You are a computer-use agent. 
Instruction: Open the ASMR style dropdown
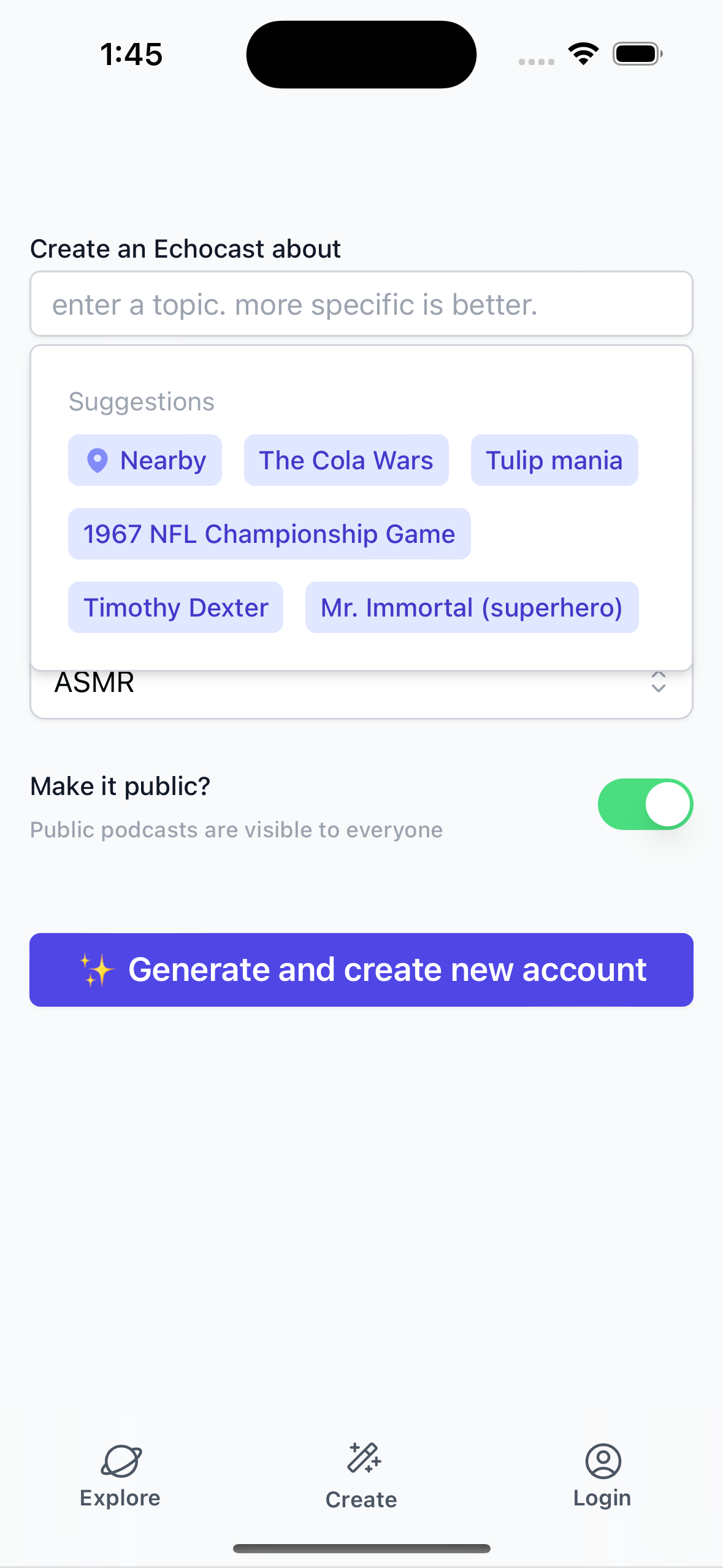click(361, 692)
